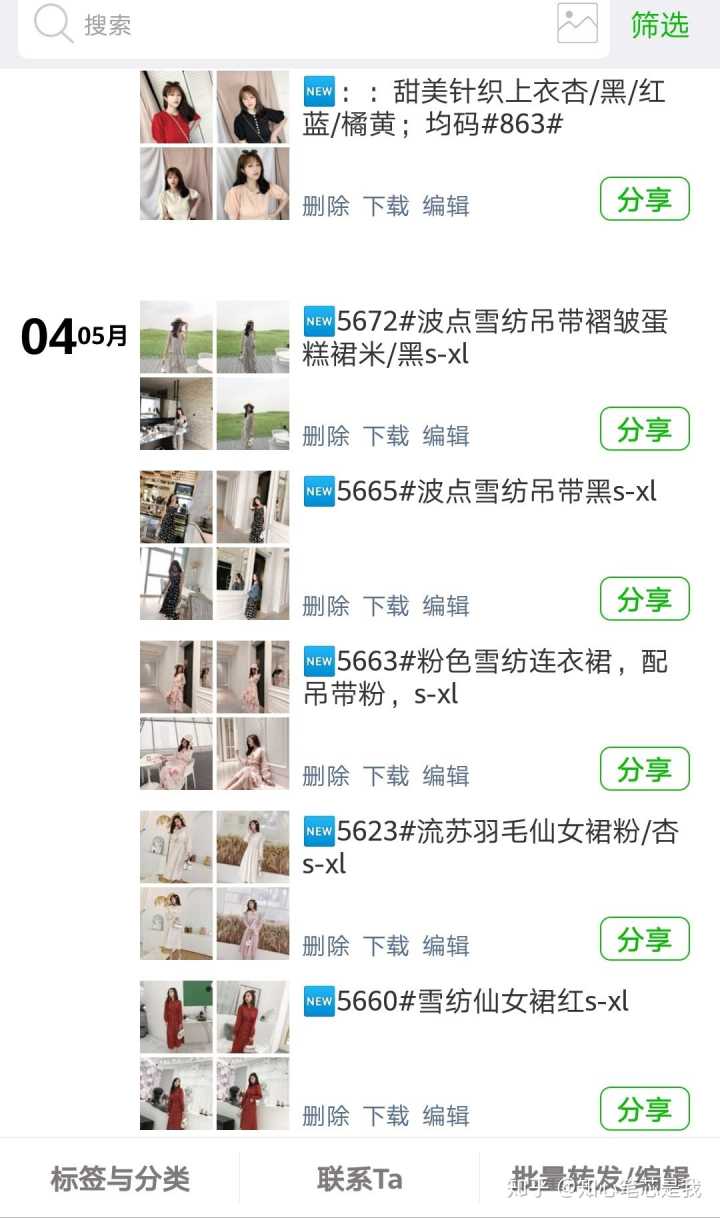Open 批量转发/编辑 batch forward
The height and width of the screenshot is (1218, 720).
[600, 1179]
